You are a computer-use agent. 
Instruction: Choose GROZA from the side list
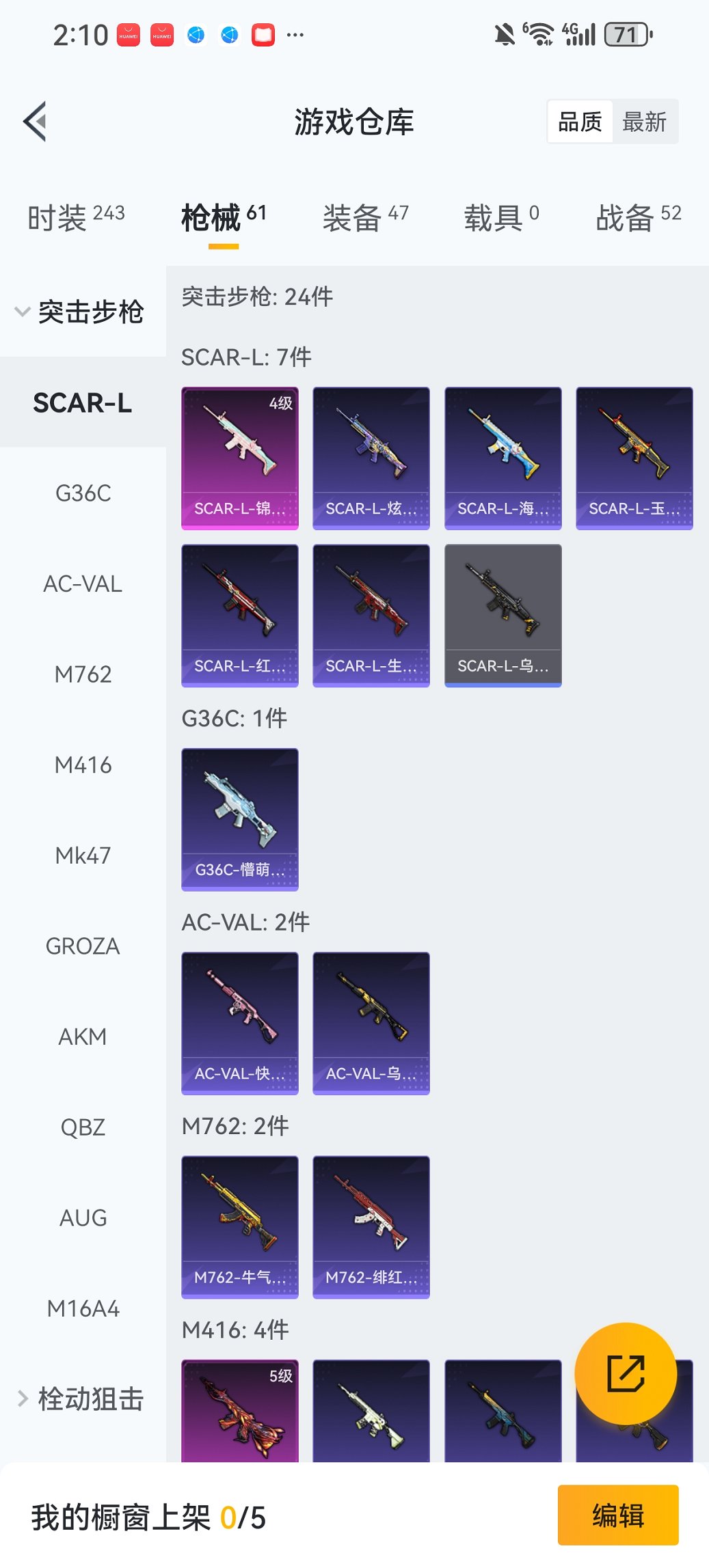83,946
